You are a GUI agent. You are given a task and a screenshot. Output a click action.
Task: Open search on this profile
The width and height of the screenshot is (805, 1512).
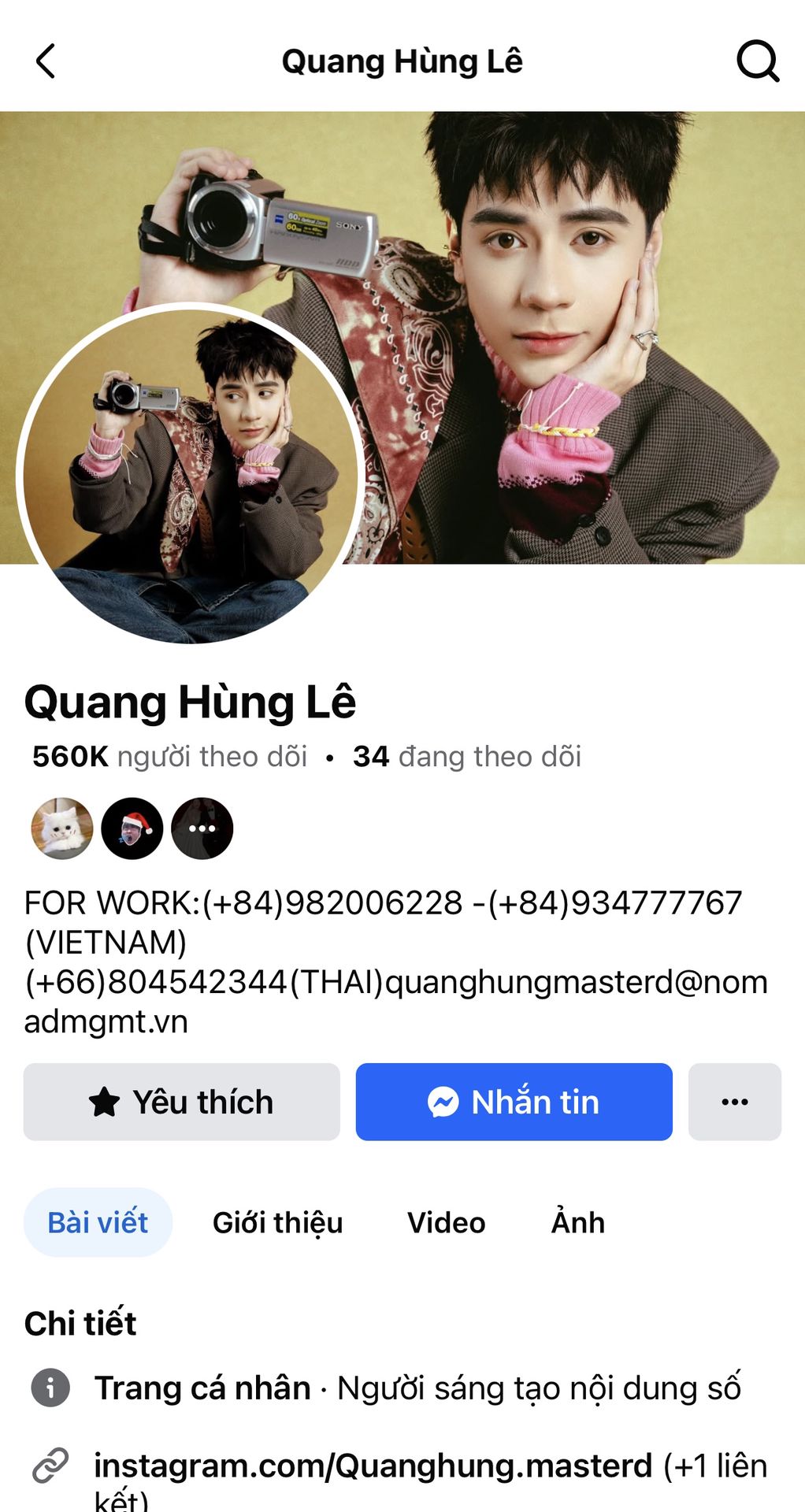coord(757,61)
